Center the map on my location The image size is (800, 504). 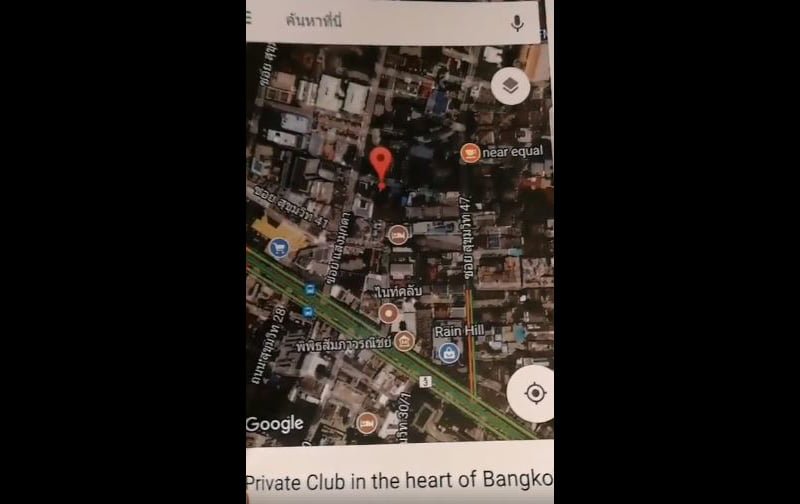coord(534,393)
